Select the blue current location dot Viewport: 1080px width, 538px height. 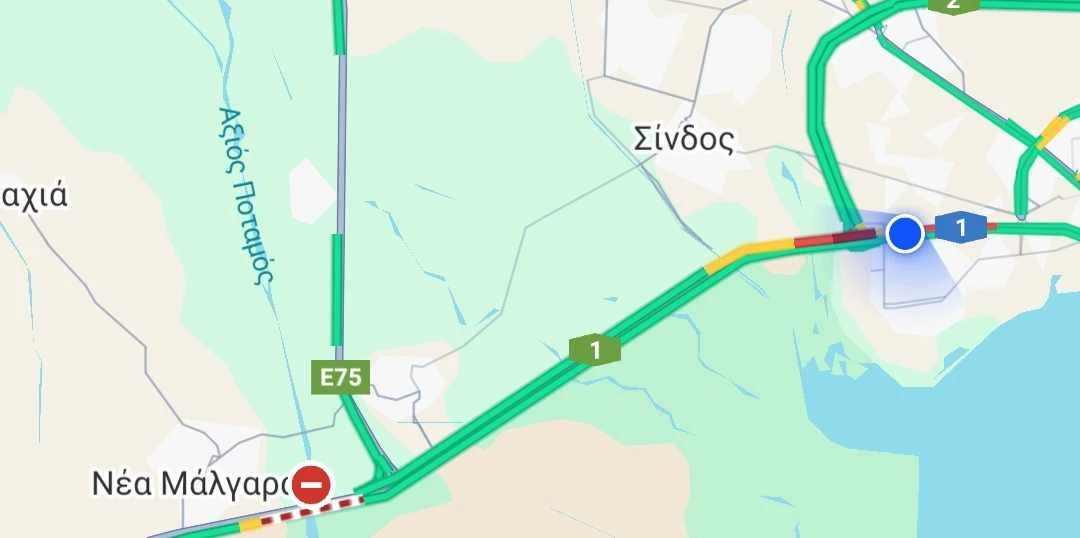905,234
